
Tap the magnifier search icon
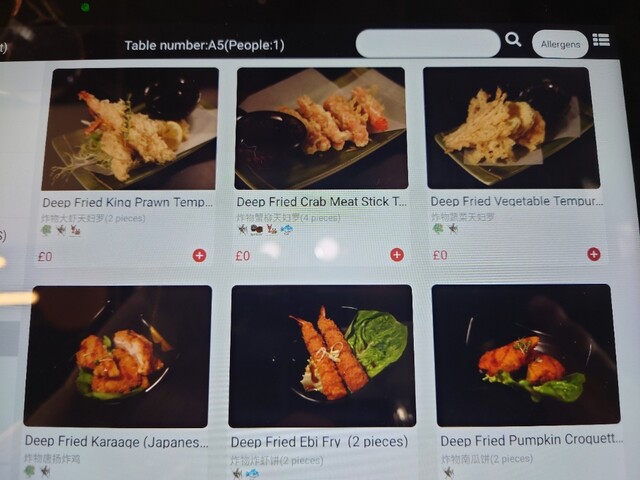pyautogui.click(x=513, y=40)
